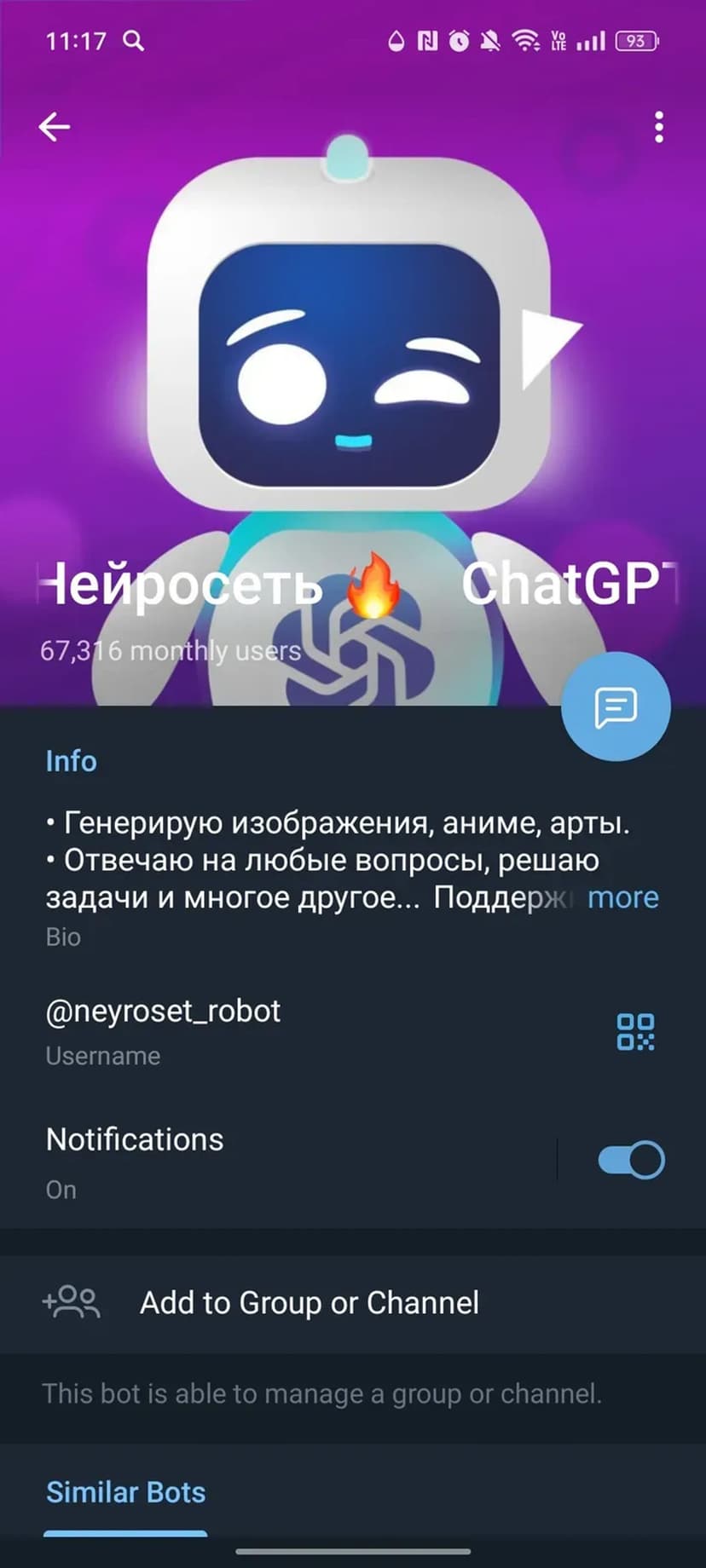Go back with the arrow icon

tap(55, 127)
